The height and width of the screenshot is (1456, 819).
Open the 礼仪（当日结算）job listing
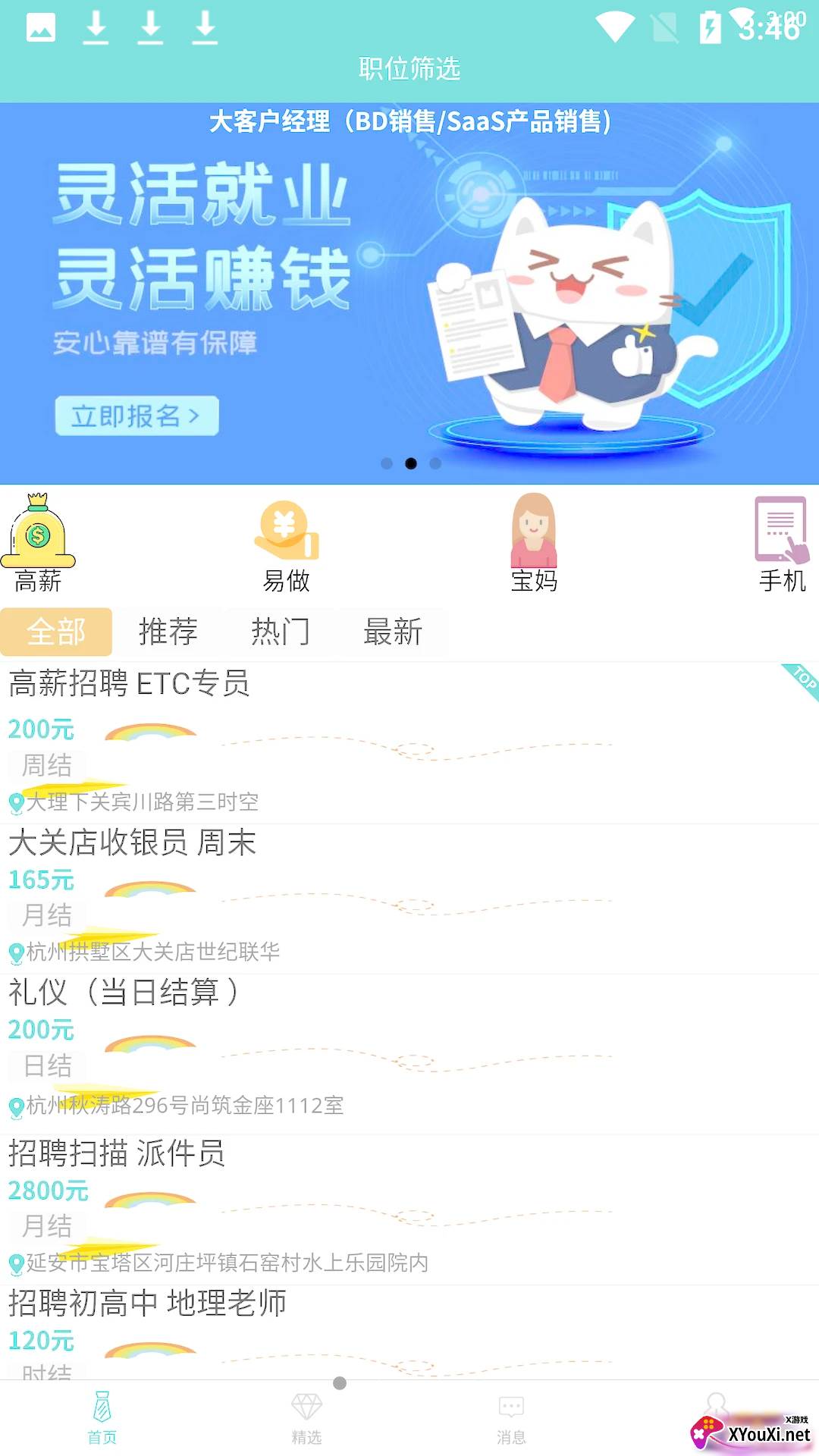pyautogui.click(x=409, y=1054)
